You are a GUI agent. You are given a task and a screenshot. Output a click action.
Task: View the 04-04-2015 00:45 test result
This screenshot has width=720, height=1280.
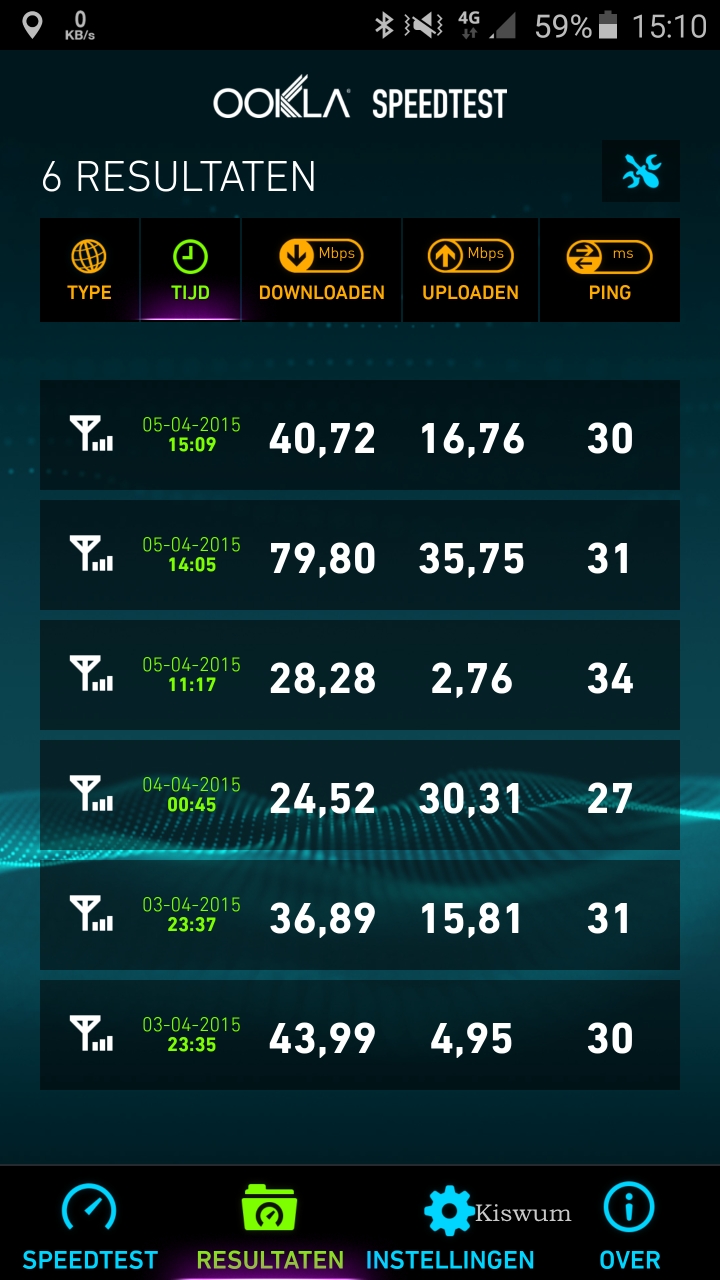point(360,795)
